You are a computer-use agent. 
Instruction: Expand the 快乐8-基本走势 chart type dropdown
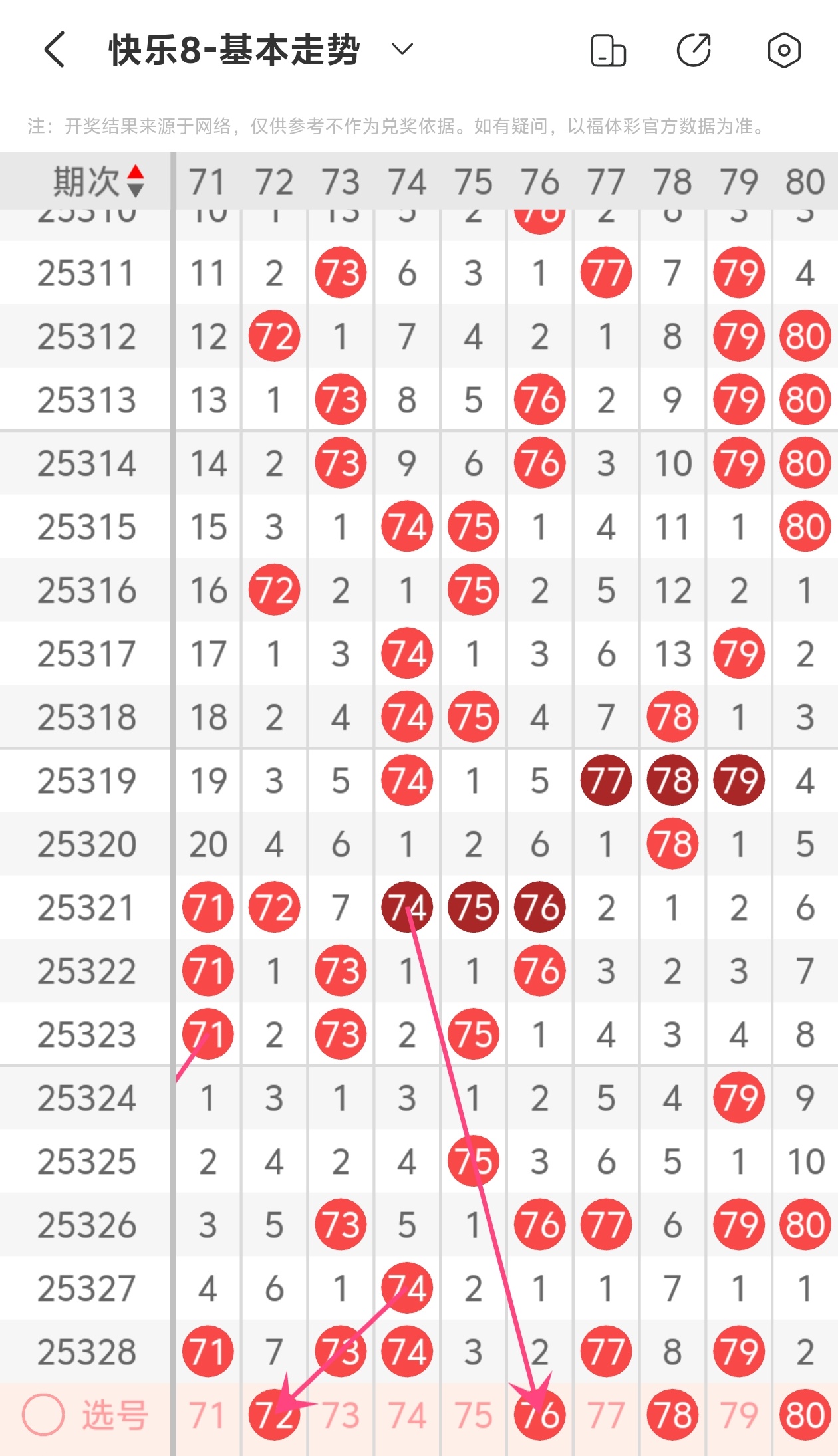[x=402, y=49]
